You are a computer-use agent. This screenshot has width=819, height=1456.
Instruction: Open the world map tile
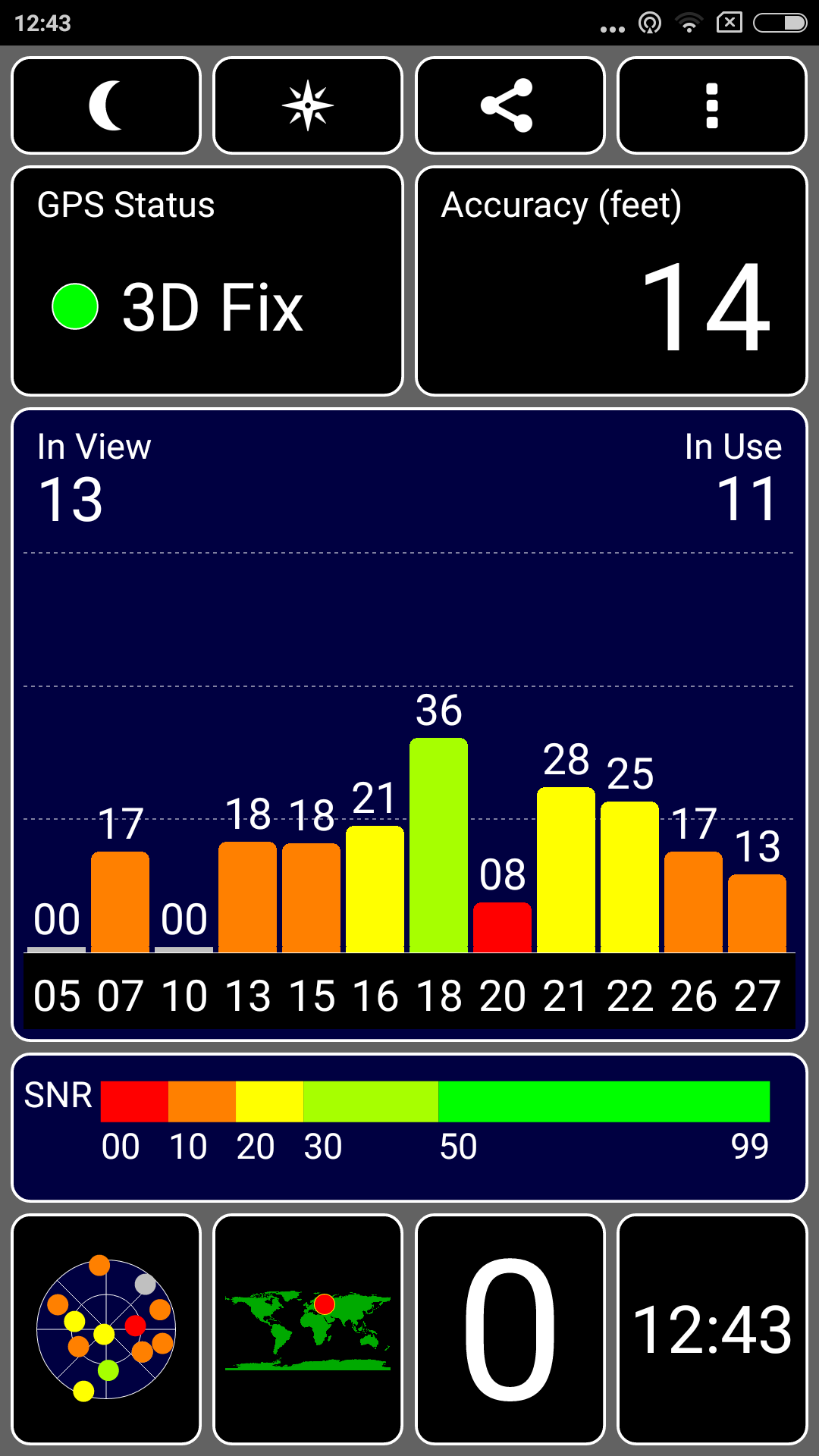click(x=308, y=1329)
